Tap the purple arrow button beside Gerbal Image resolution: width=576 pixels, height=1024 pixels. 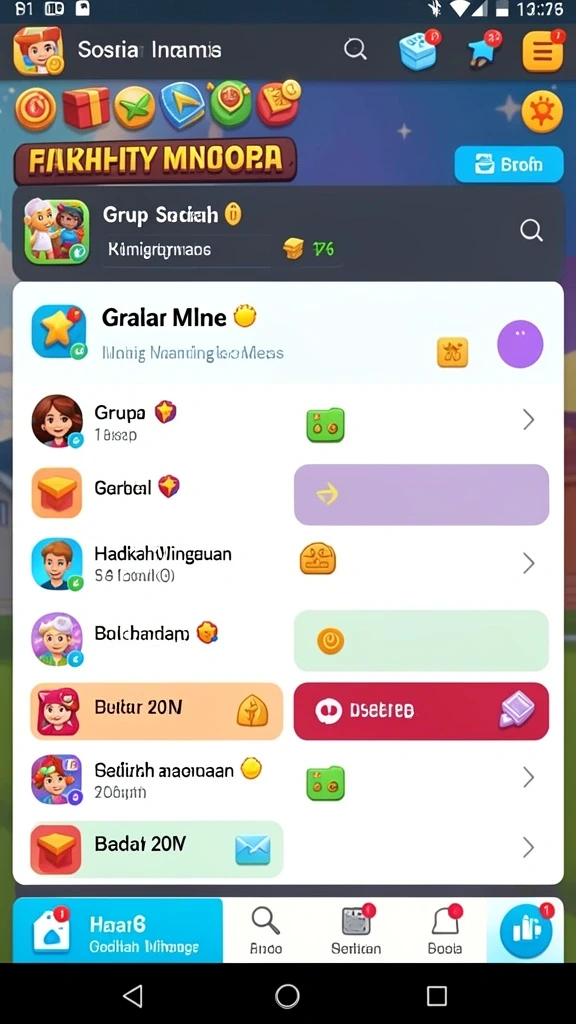(421, 494)
